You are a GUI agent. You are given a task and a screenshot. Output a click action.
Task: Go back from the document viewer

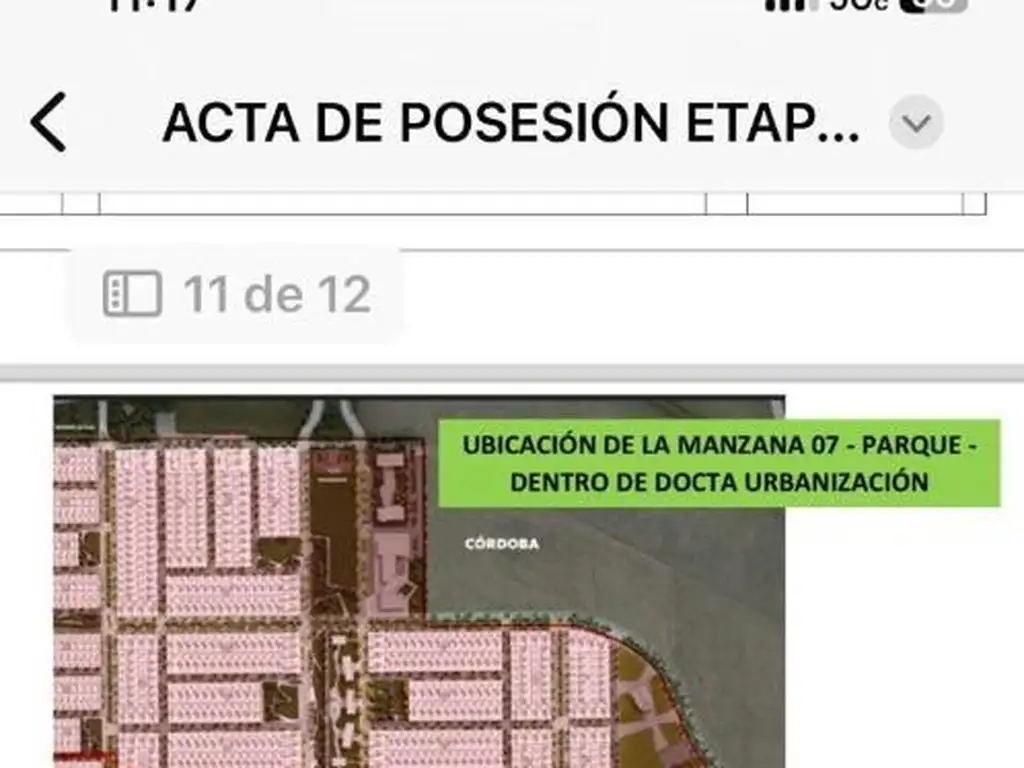coord(48,122)
